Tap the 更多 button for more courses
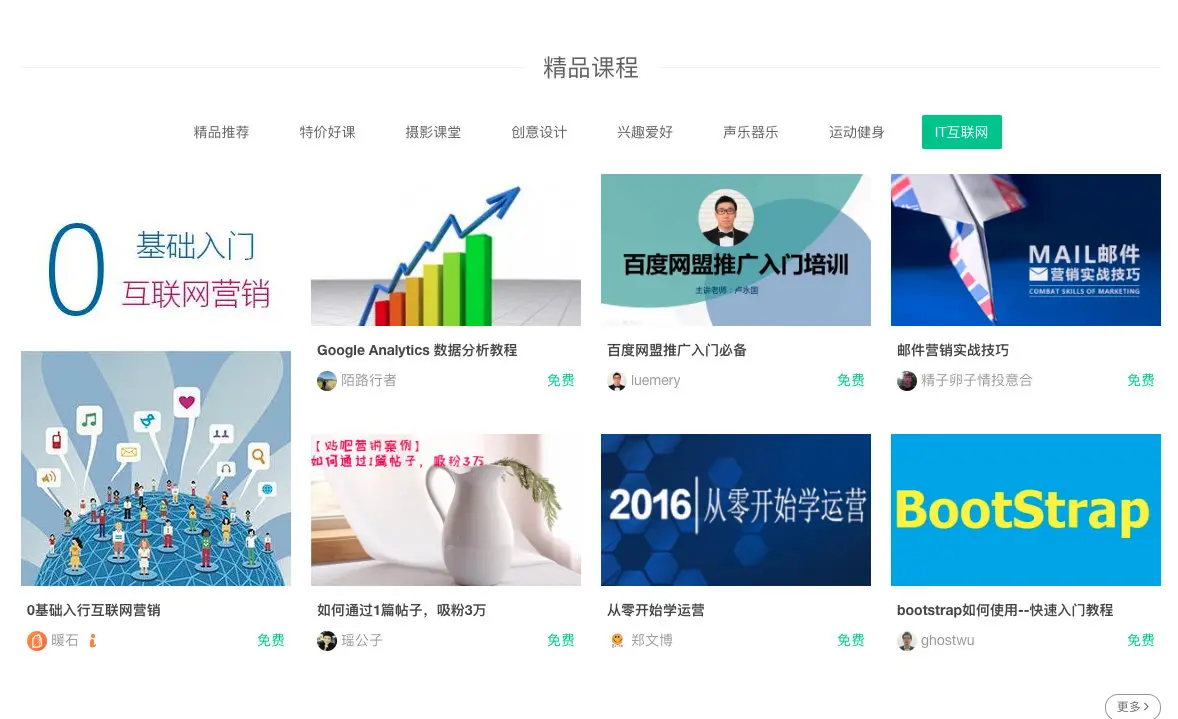The width and height of the screenshot is (1178, 719). pyautogui.click(x=1132, y=706)
